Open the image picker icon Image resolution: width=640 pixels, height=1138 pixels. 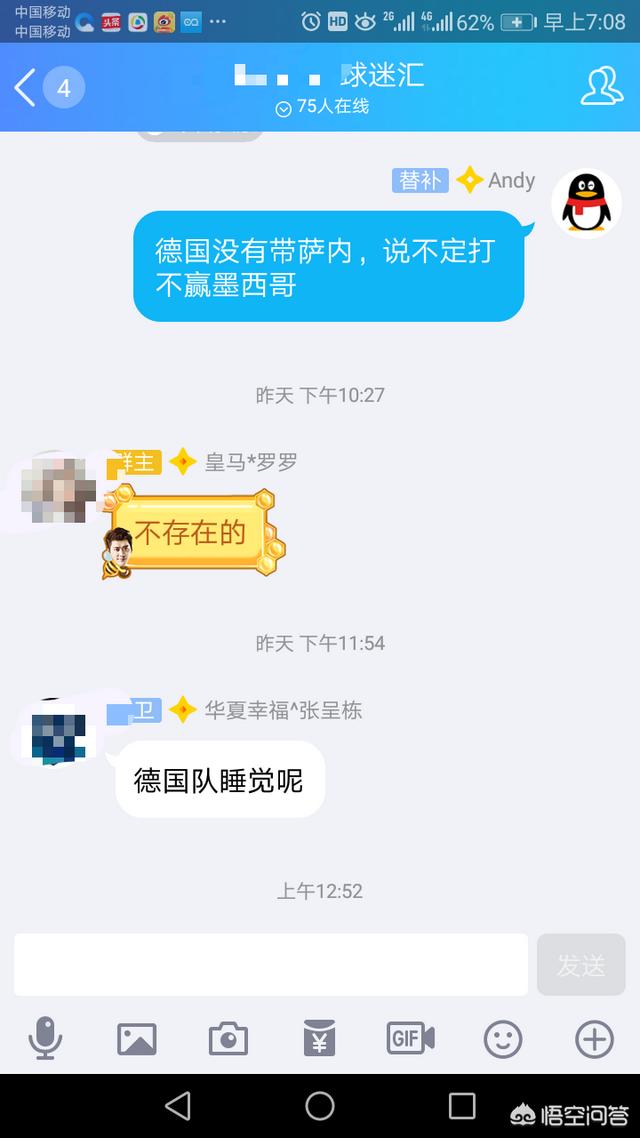[x=137, y=1039]
